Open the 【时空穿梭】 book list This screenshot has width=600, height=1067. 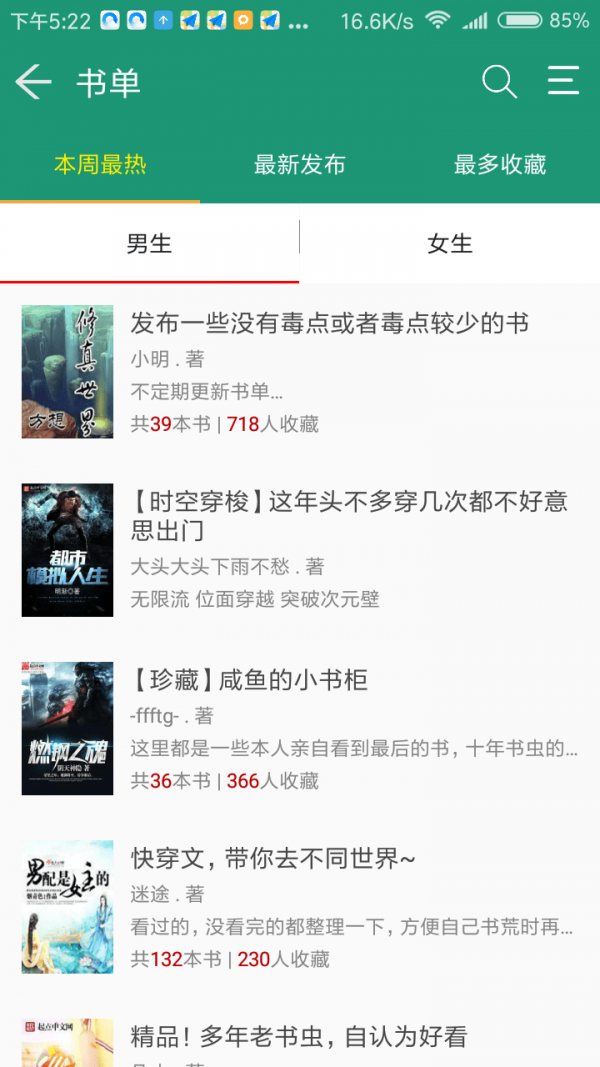point(300,551)
